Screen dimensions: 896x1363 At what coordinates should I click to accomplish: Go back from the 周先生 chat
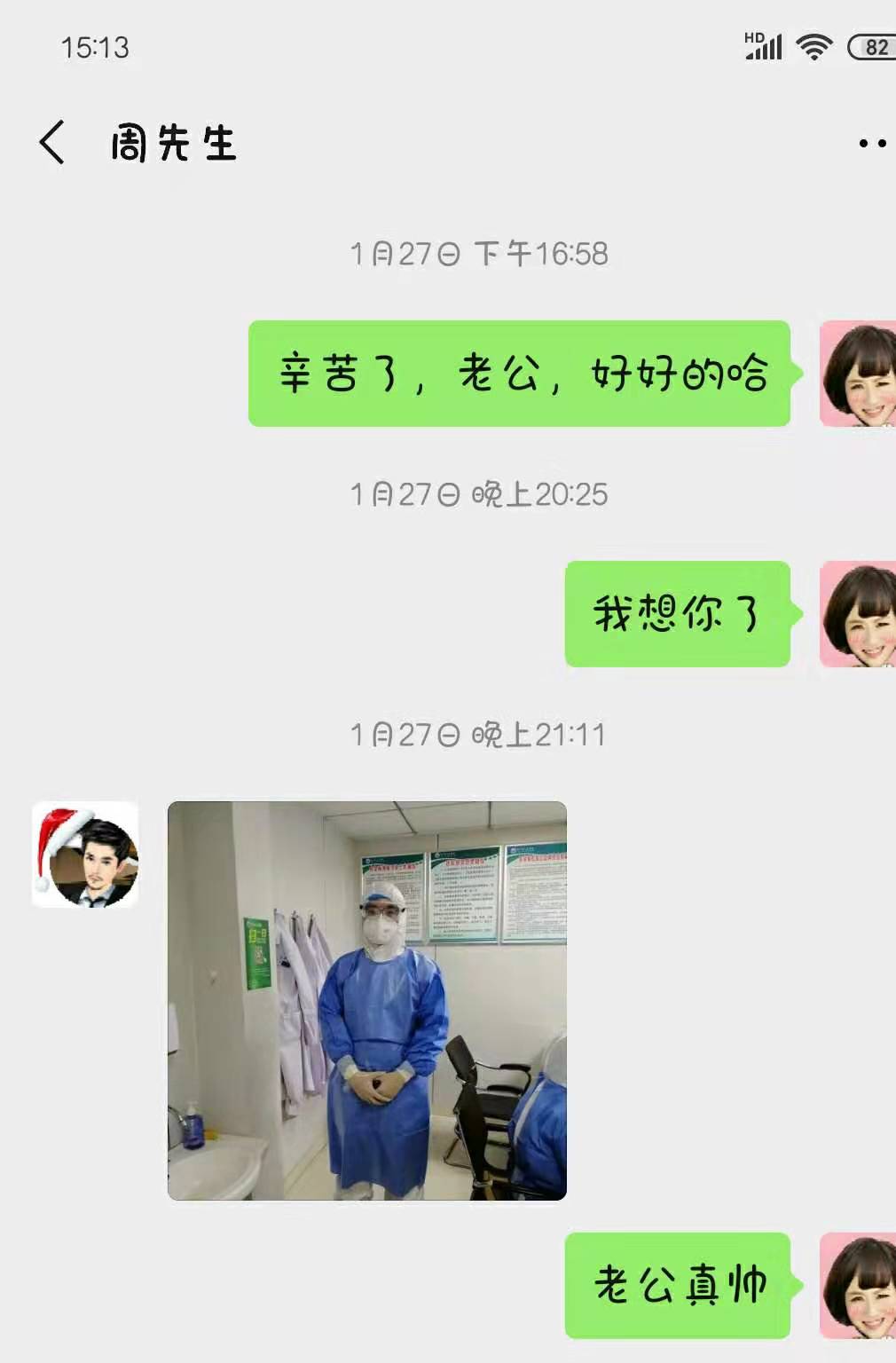(x=52, y=143)
